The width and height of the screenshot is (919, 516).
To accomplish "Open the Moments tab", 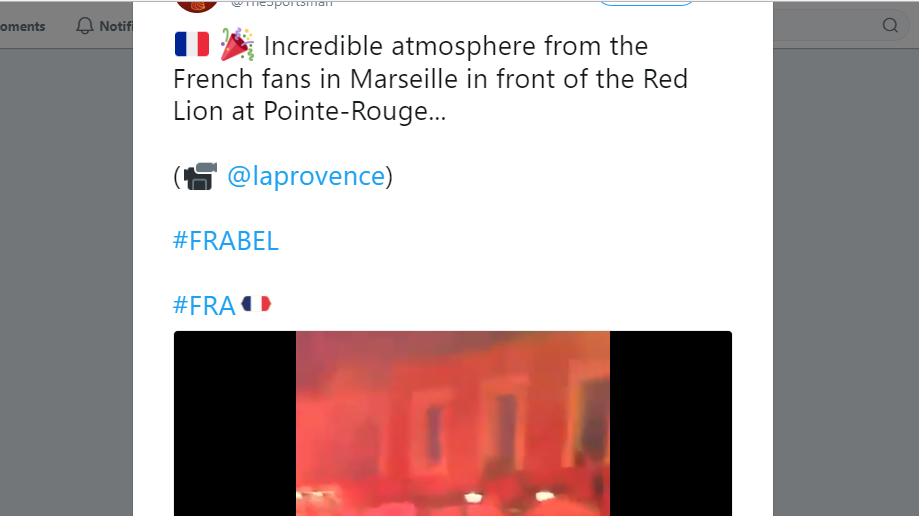I will pyautogui.click(x=22, y=26).
